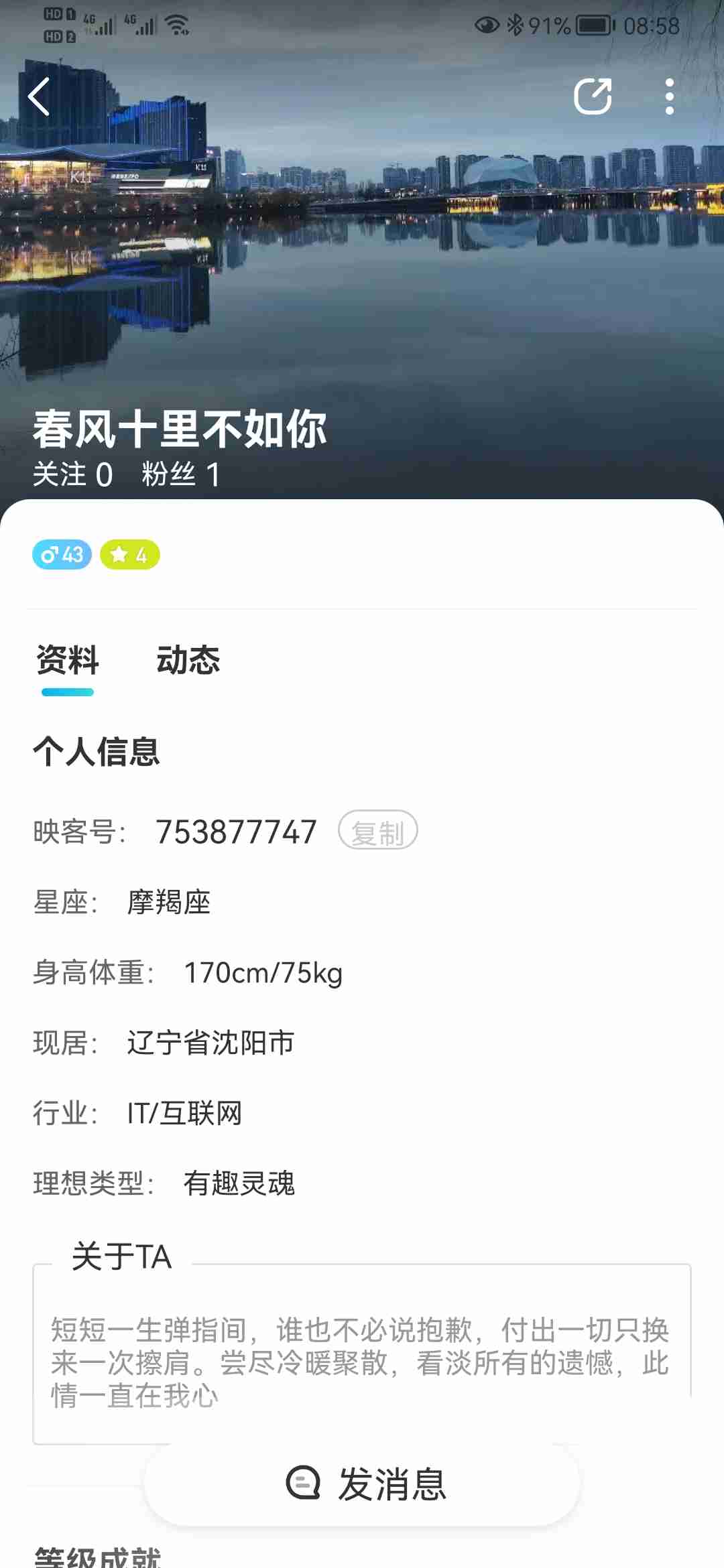The image size is (724, 1568).
Task: Go back from this profile page
Action: [x=39, y=97]
